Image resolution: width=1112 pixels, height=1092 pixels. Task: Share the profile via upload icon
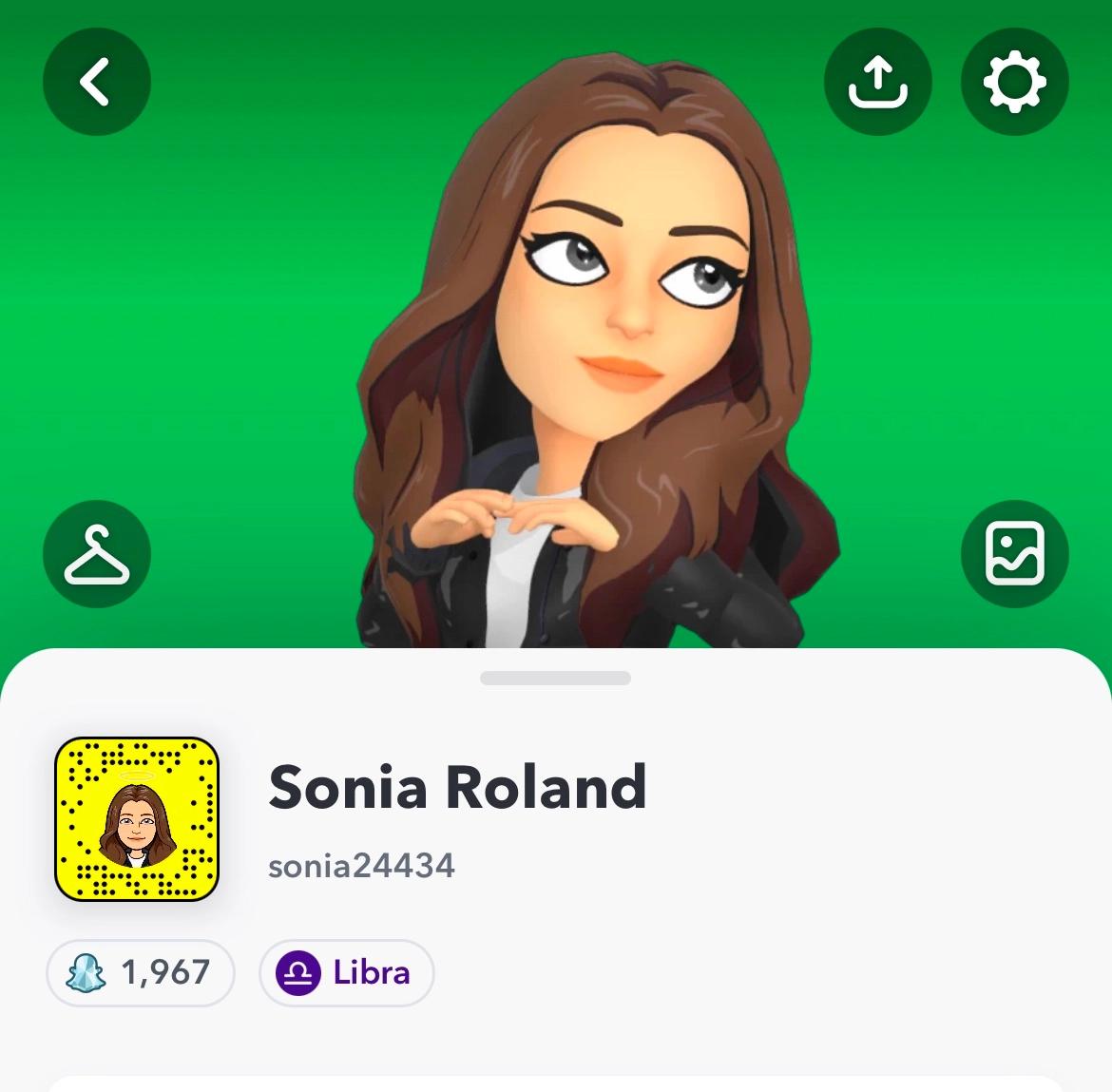(877, 82)
